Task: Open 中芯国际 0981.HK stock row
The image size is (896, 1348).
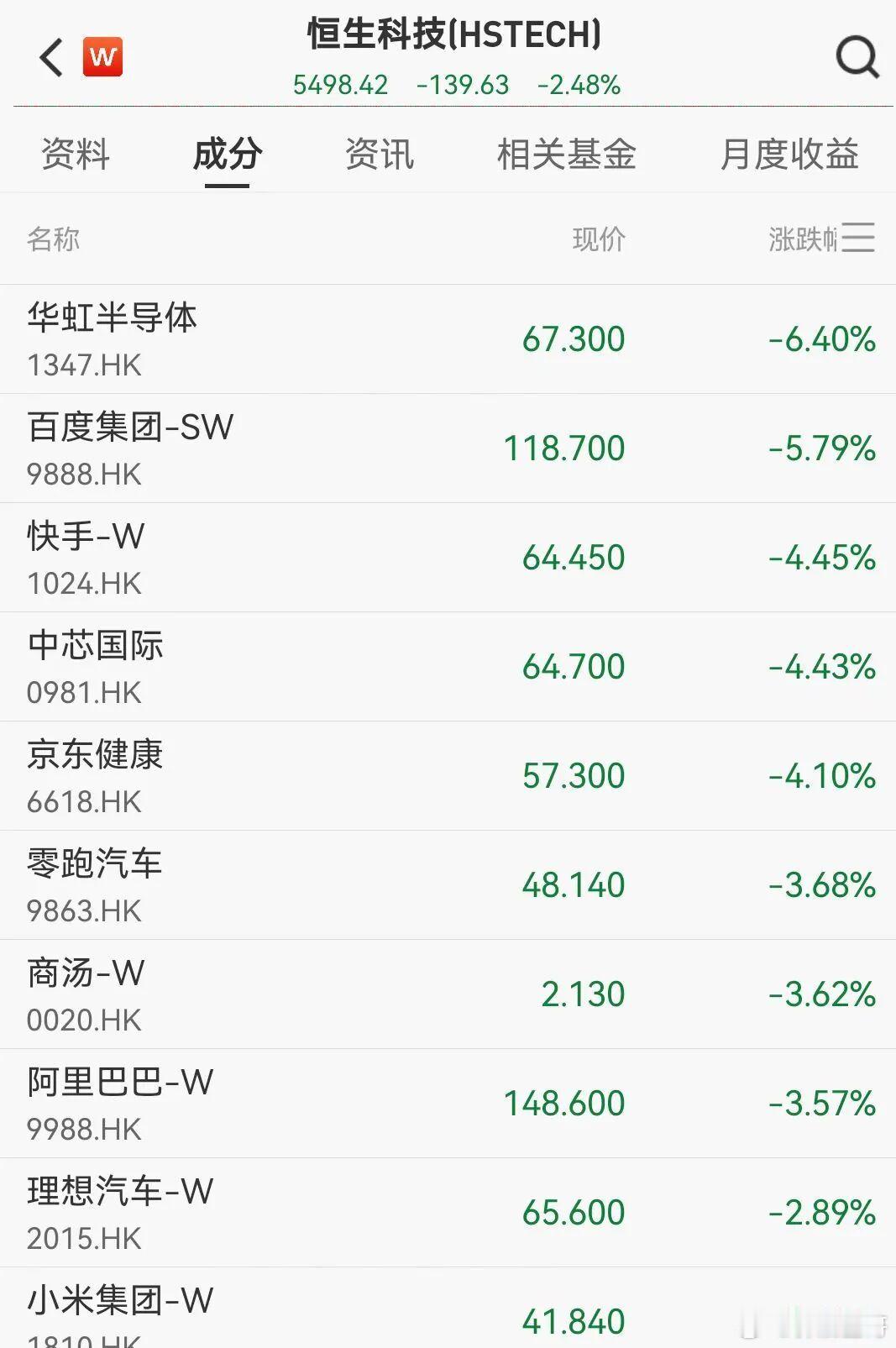Action: (x=448, y=667)
